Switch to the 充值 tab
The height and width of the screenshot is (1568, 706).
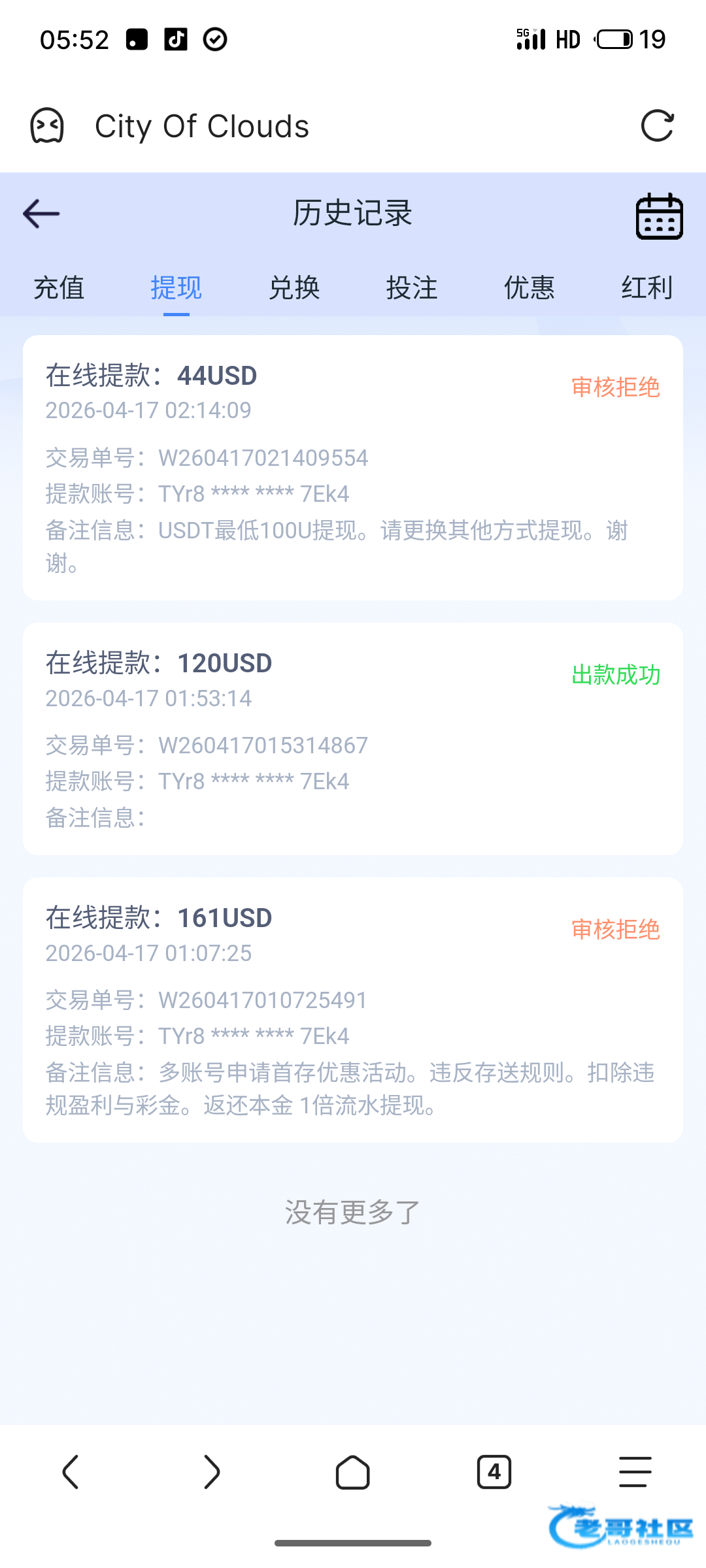pyautogui.click(x=59, y=287)
